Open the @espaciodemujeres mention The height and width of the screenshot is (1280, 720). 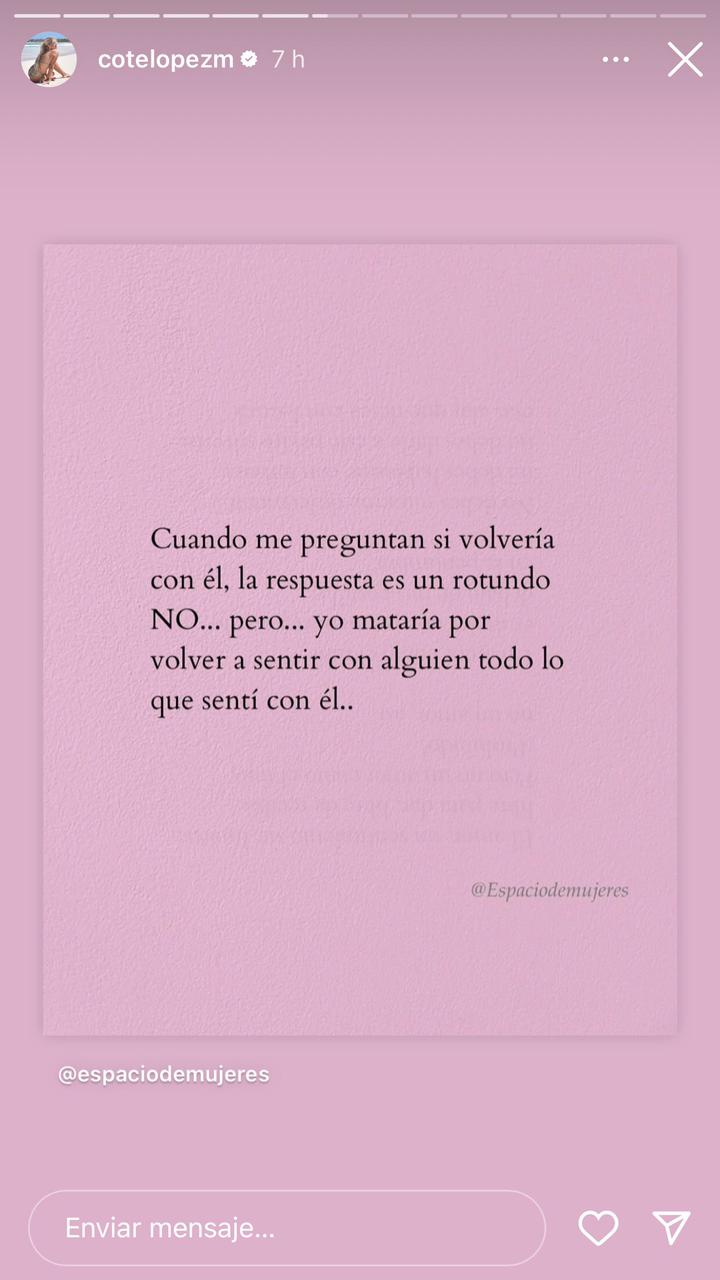click(164, 1074)
